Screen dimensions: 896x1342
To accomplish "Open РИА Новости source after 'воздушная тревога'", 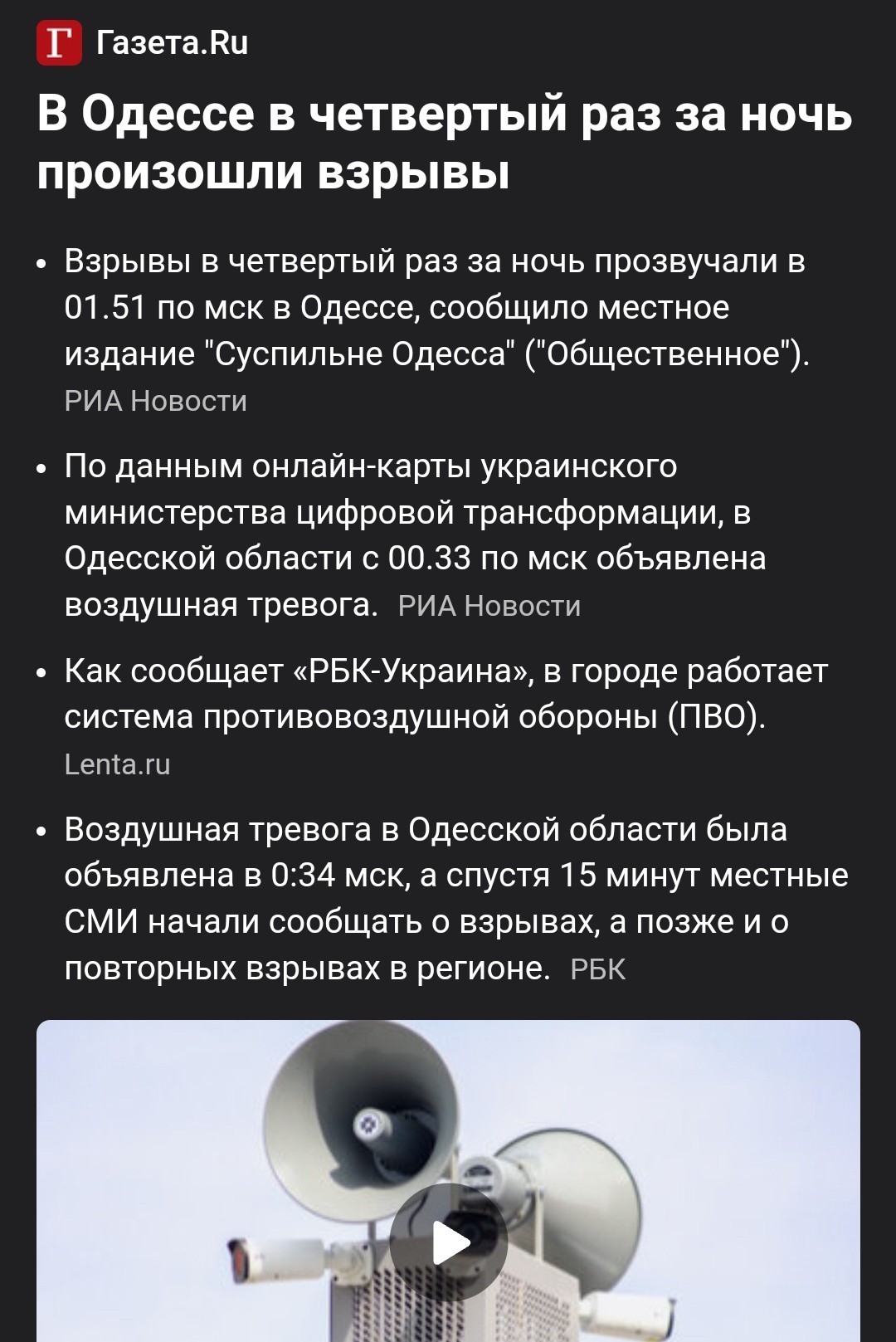I will coord(489,606).
